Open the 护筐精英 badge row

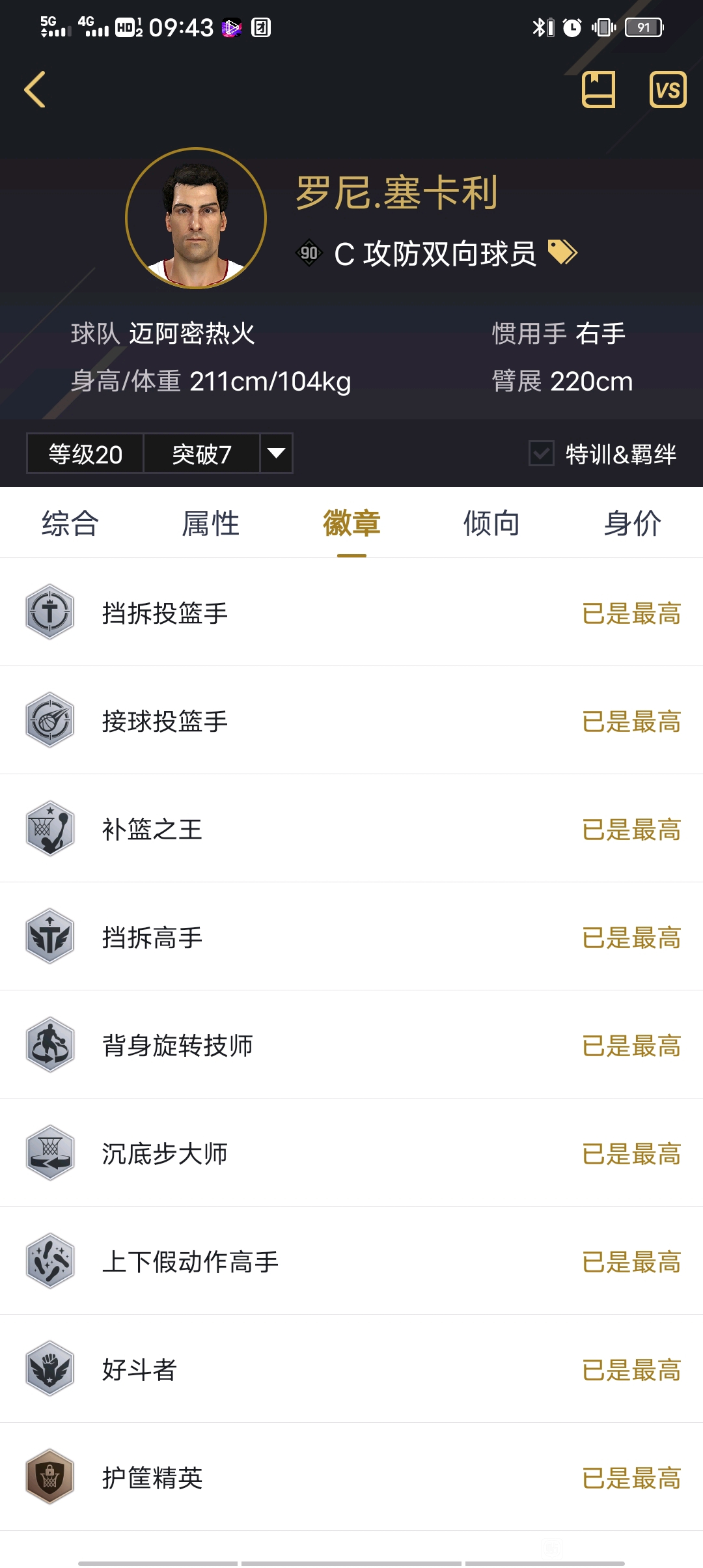[x=351, y=1477]
